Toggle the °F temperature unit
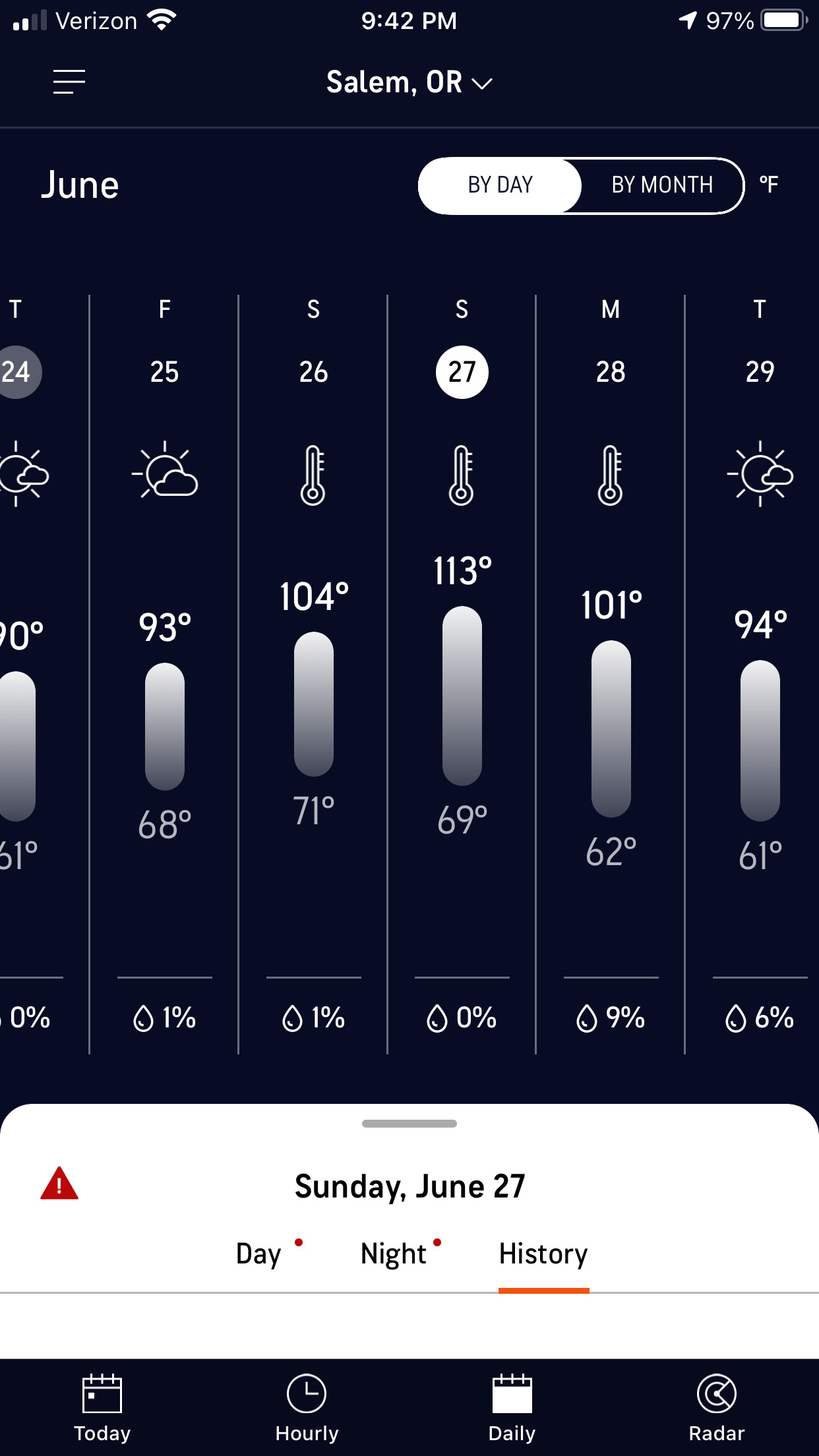 [769, 185]
